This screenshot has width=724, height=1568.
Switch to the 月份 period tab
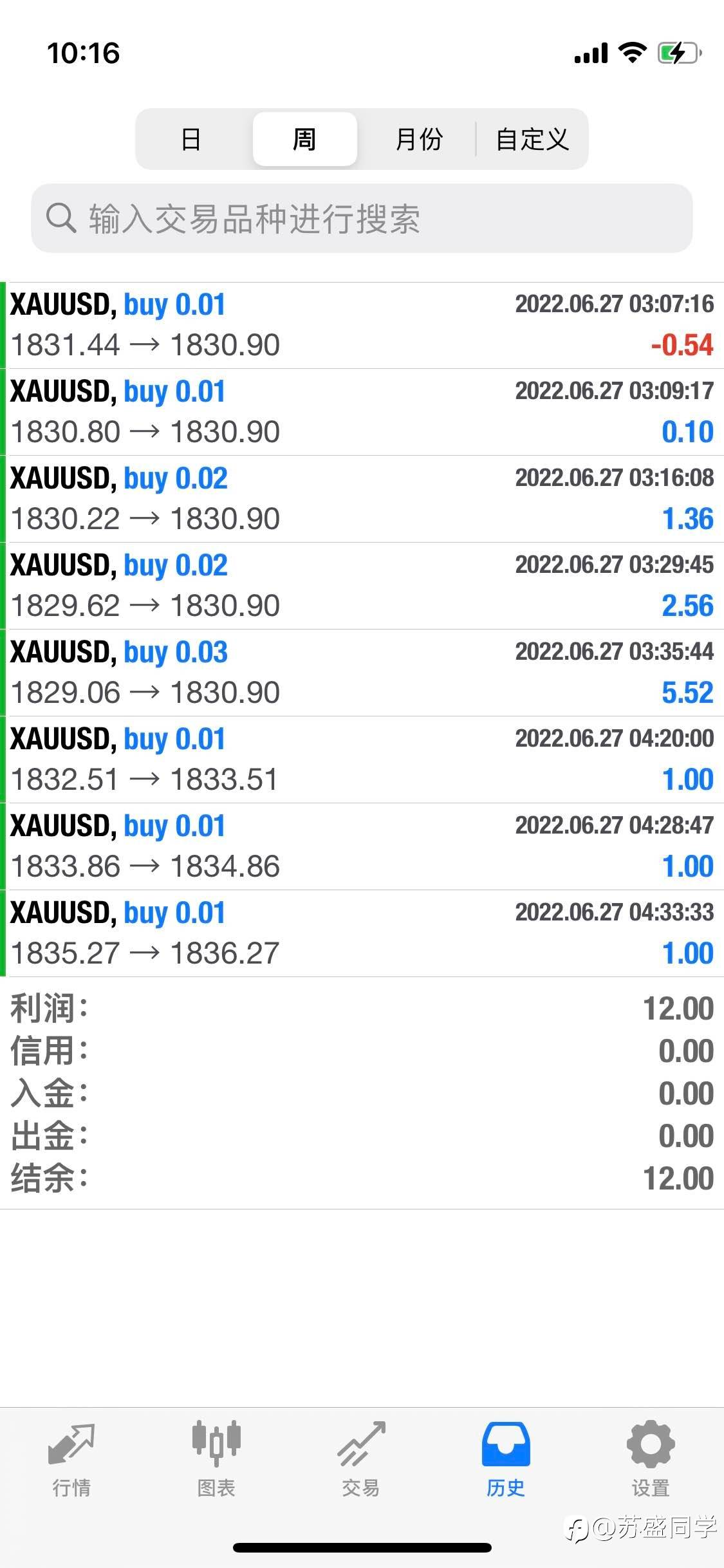418,139
